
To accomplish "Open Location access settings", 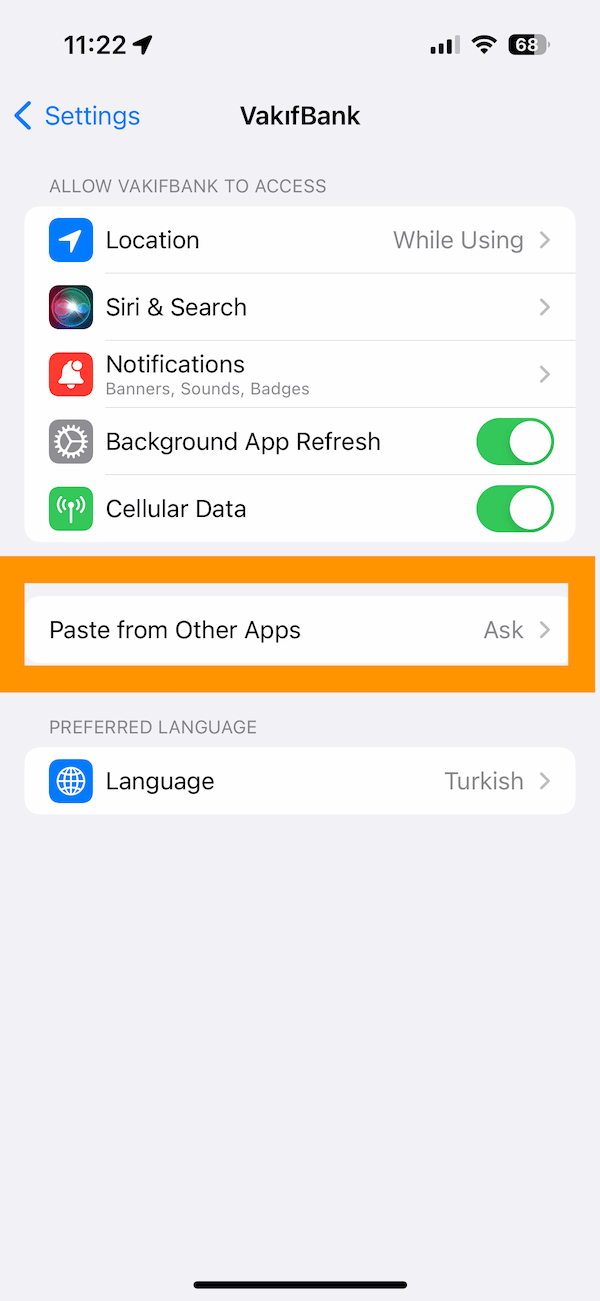I will 300,240.
